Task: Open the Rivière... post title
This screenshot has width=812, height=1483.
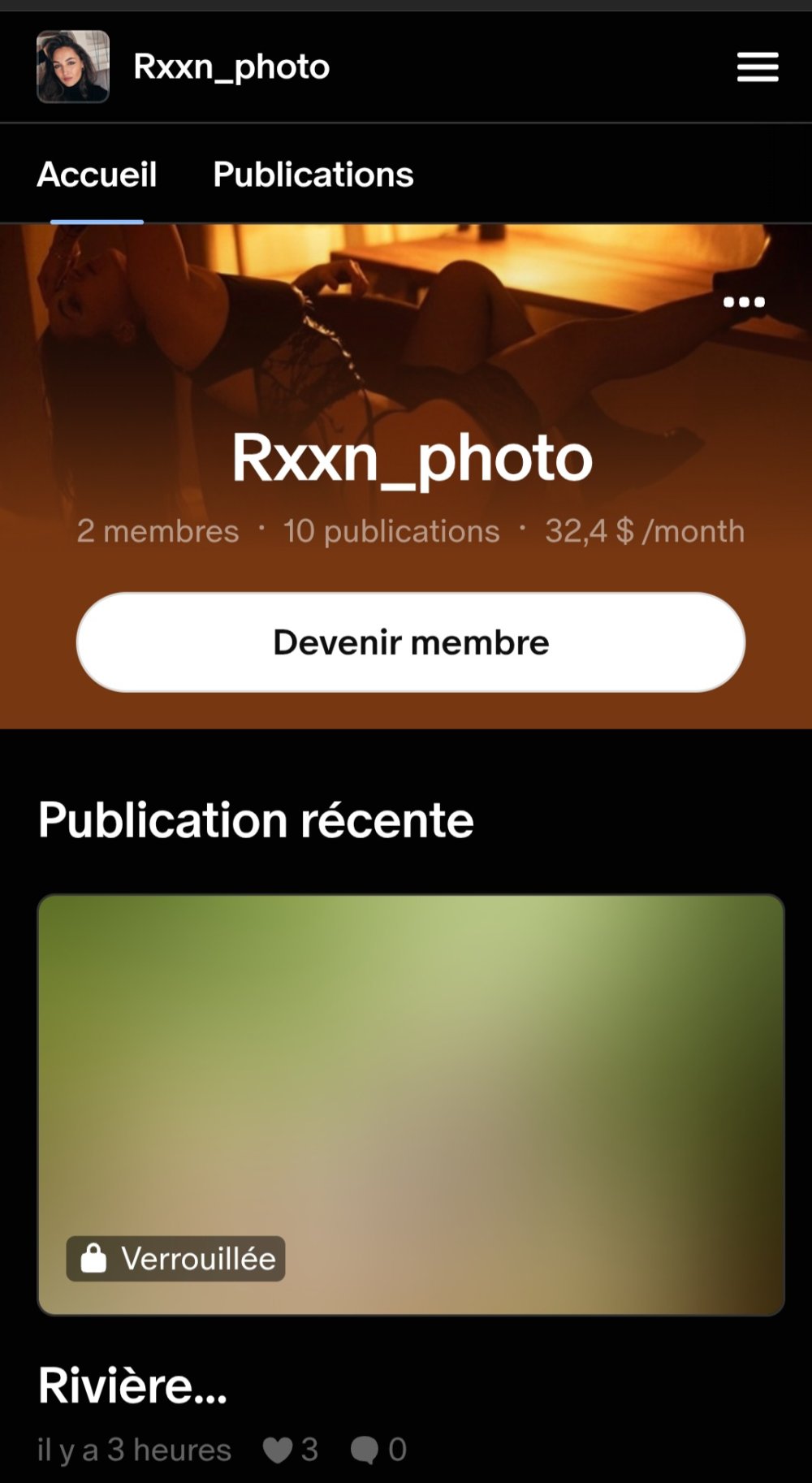Action: pyautogui.click(x=132, y=1386)
